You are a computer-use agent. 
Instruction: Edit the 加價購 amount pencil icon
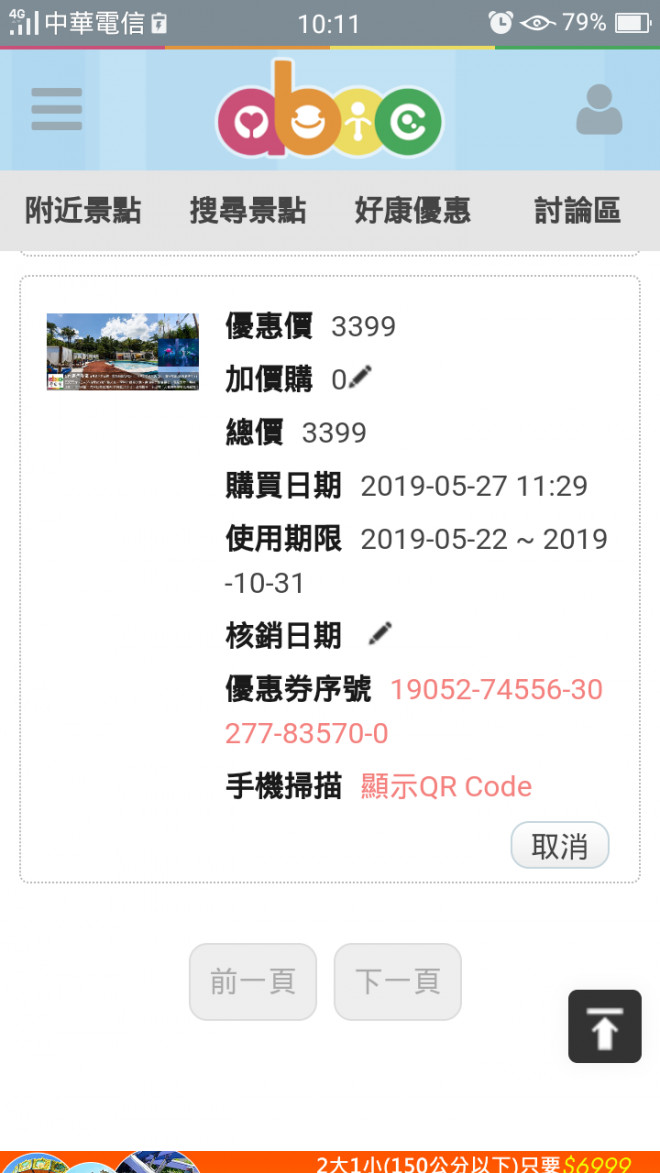pos(361,377)
